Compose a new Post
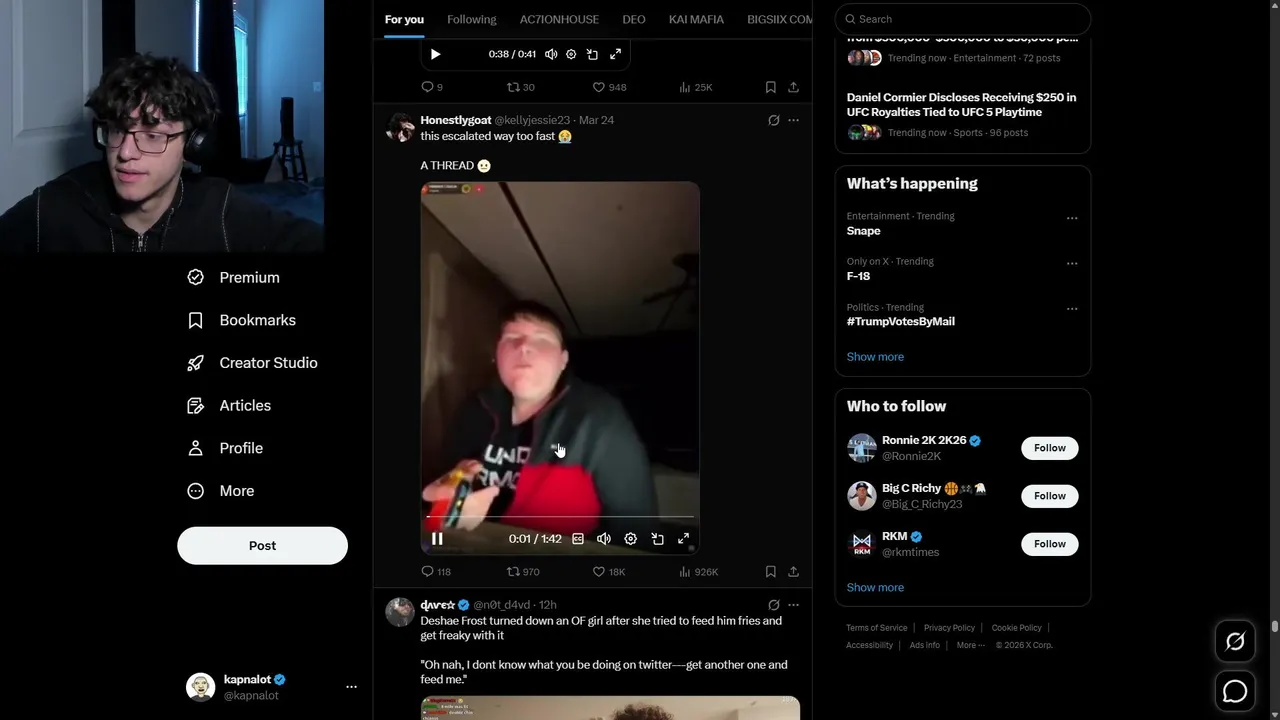This screenshot has height=720, width=1280. click(262, 546)
